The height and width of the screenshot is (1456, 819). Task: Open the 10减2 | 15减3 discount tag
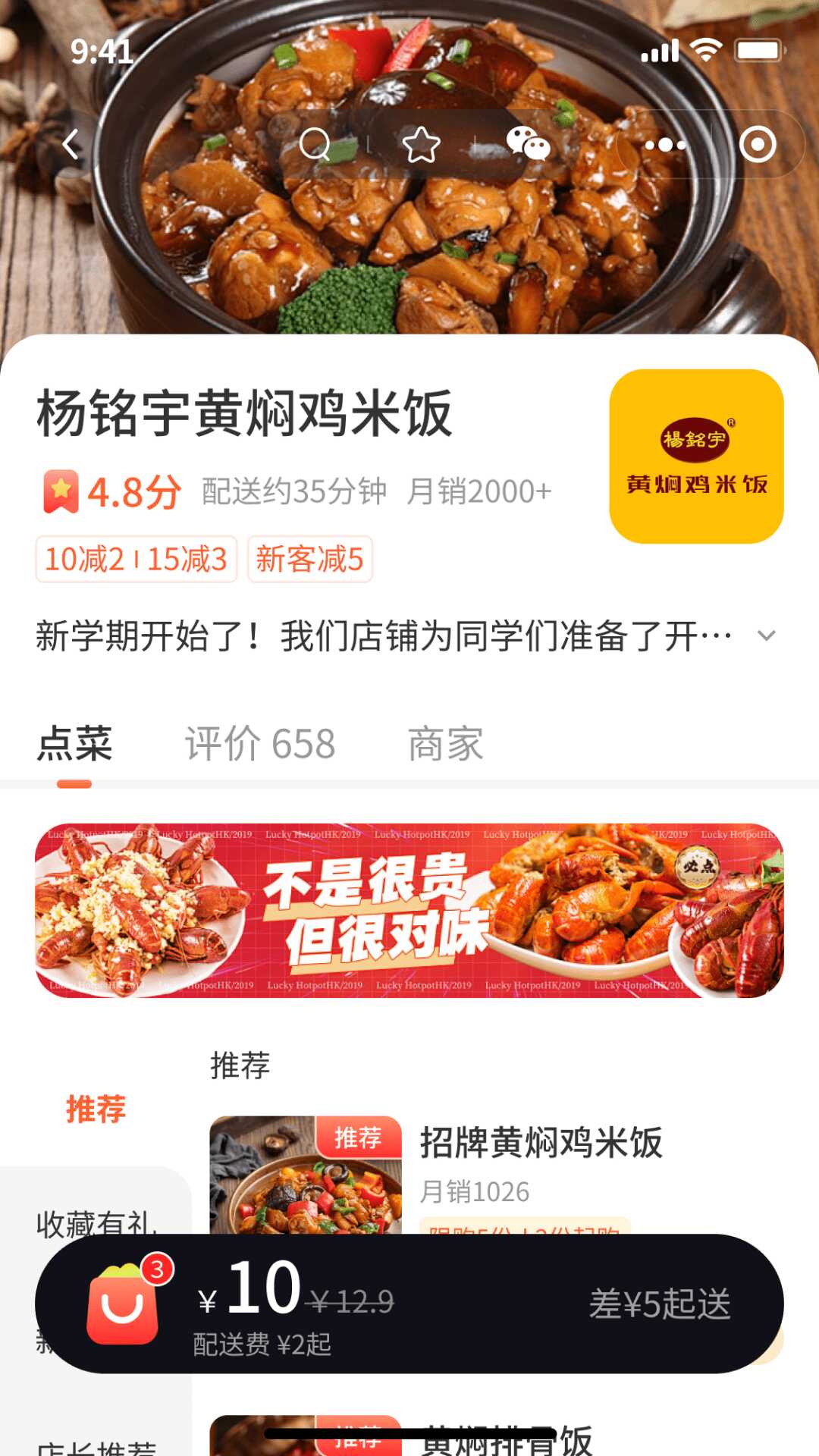pyautogui.click(x=136, y=560)
